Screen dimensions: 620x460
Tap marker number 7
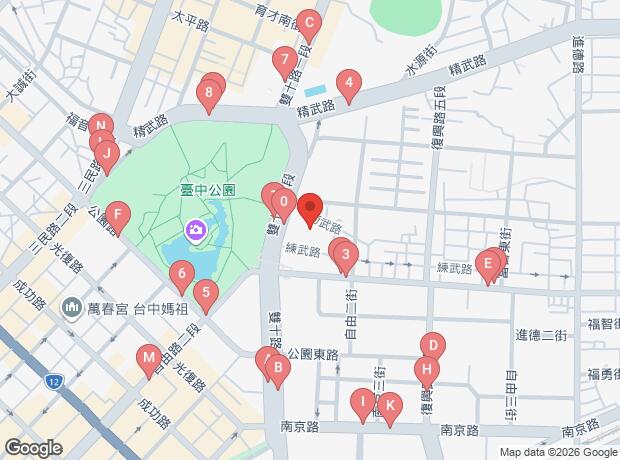283,60
